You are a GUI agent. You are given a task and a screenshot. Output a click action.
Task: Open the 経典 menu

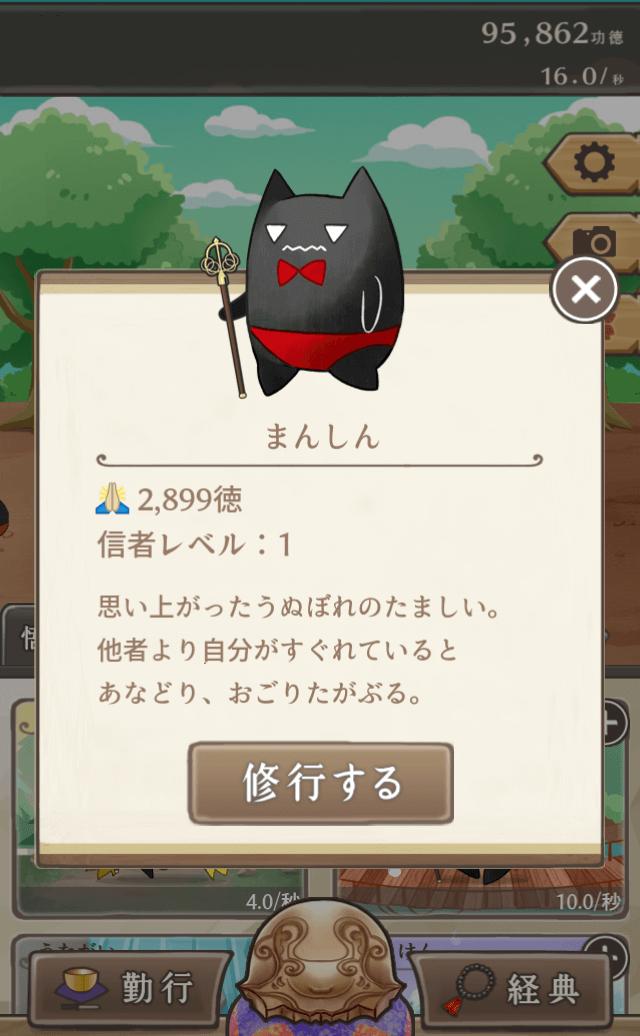click(x=514, y=988)
